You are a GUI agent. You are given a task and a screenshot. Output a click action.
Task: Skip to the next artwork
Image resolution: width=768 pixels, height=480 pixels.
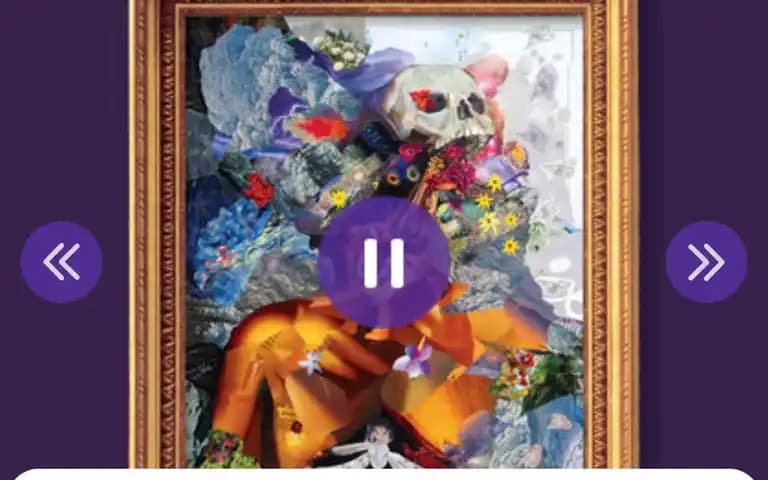coord(706,262)
